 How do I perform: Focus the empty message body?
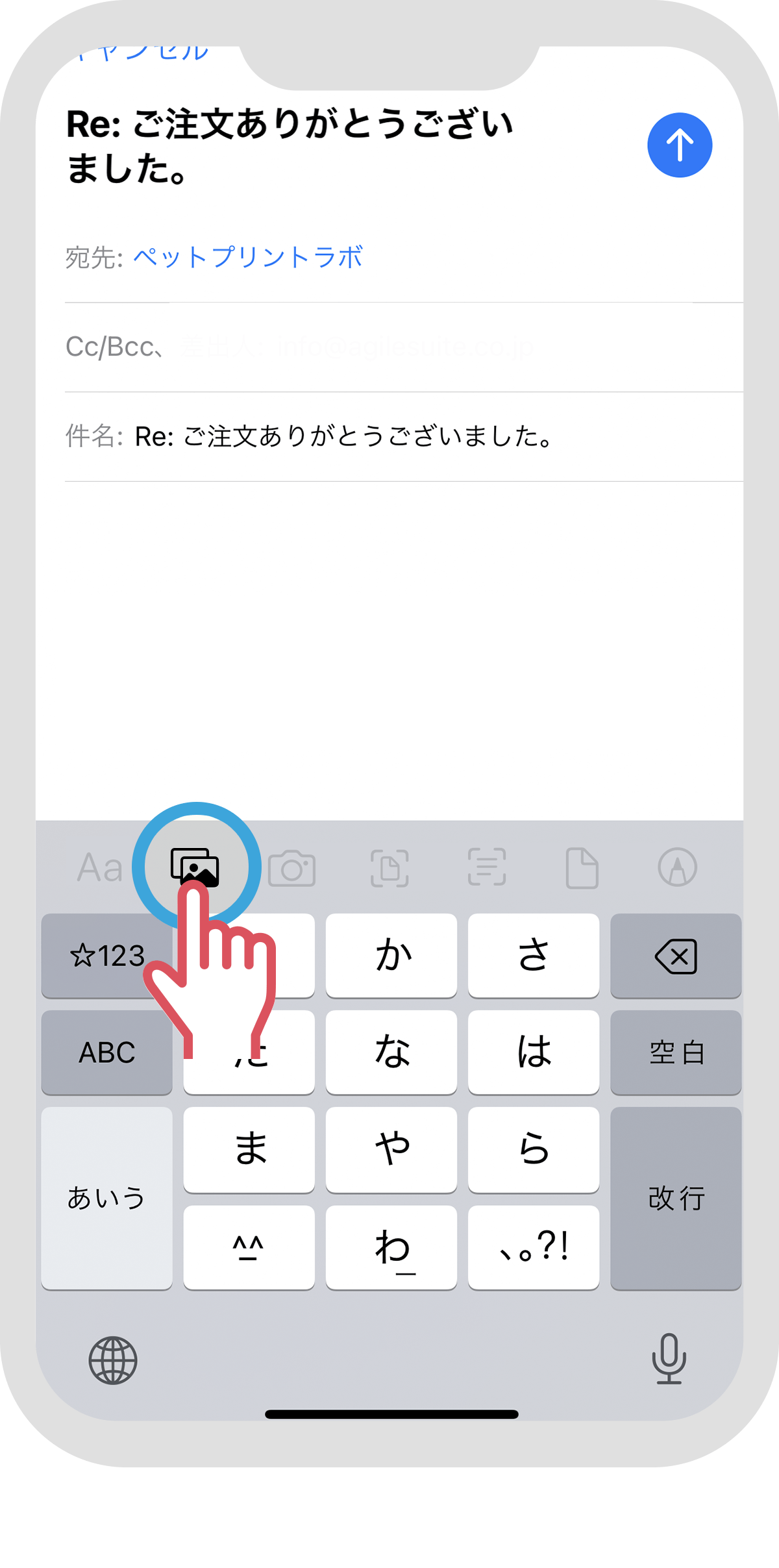(389, 643)
